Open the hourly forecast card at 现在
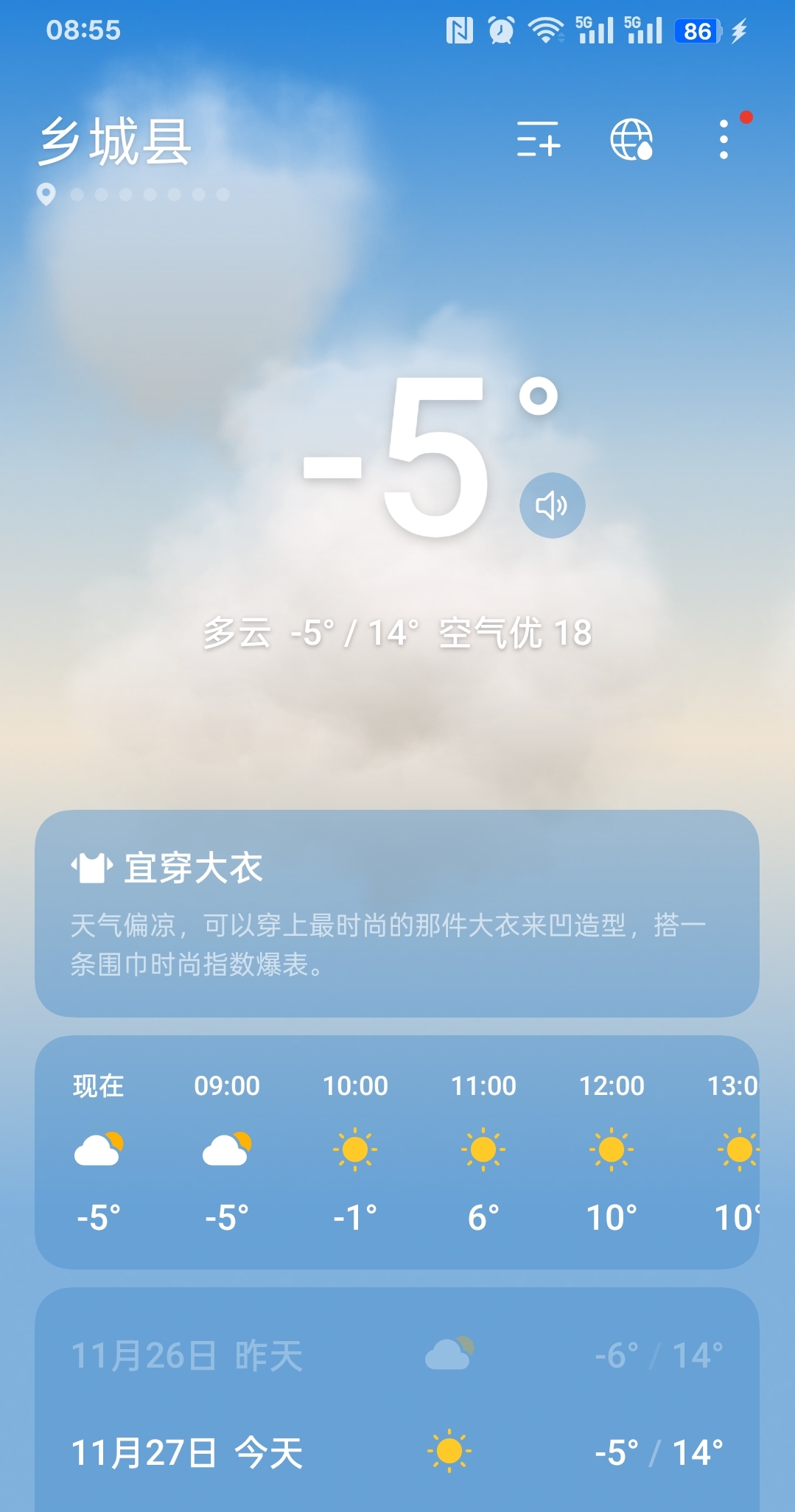 (x=99, y=1151)
